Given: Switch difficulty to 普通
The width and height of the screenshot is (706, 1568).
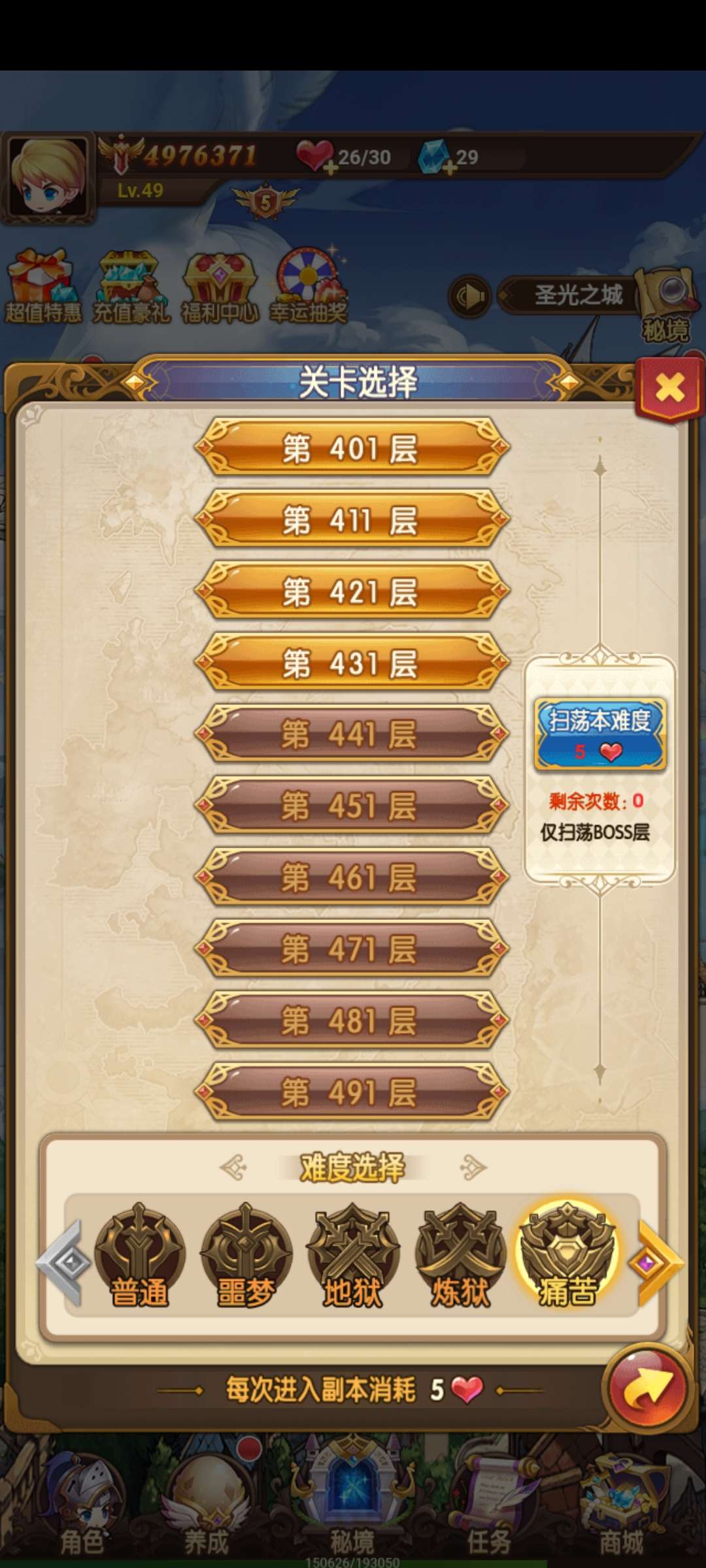Looking at the screenshot, I should pos(139,1255).
